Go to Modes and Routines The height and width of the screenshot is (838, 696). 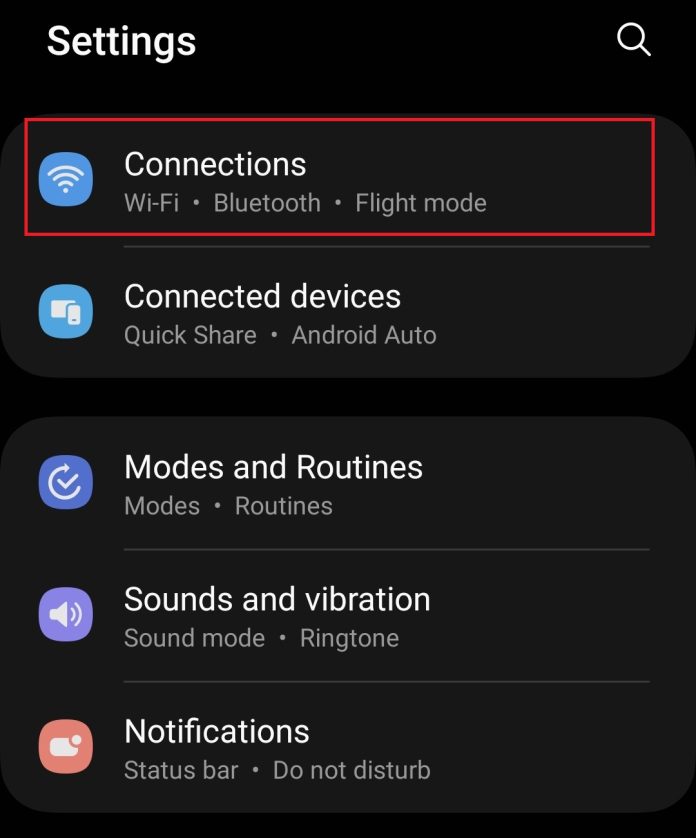click(272, 483)
